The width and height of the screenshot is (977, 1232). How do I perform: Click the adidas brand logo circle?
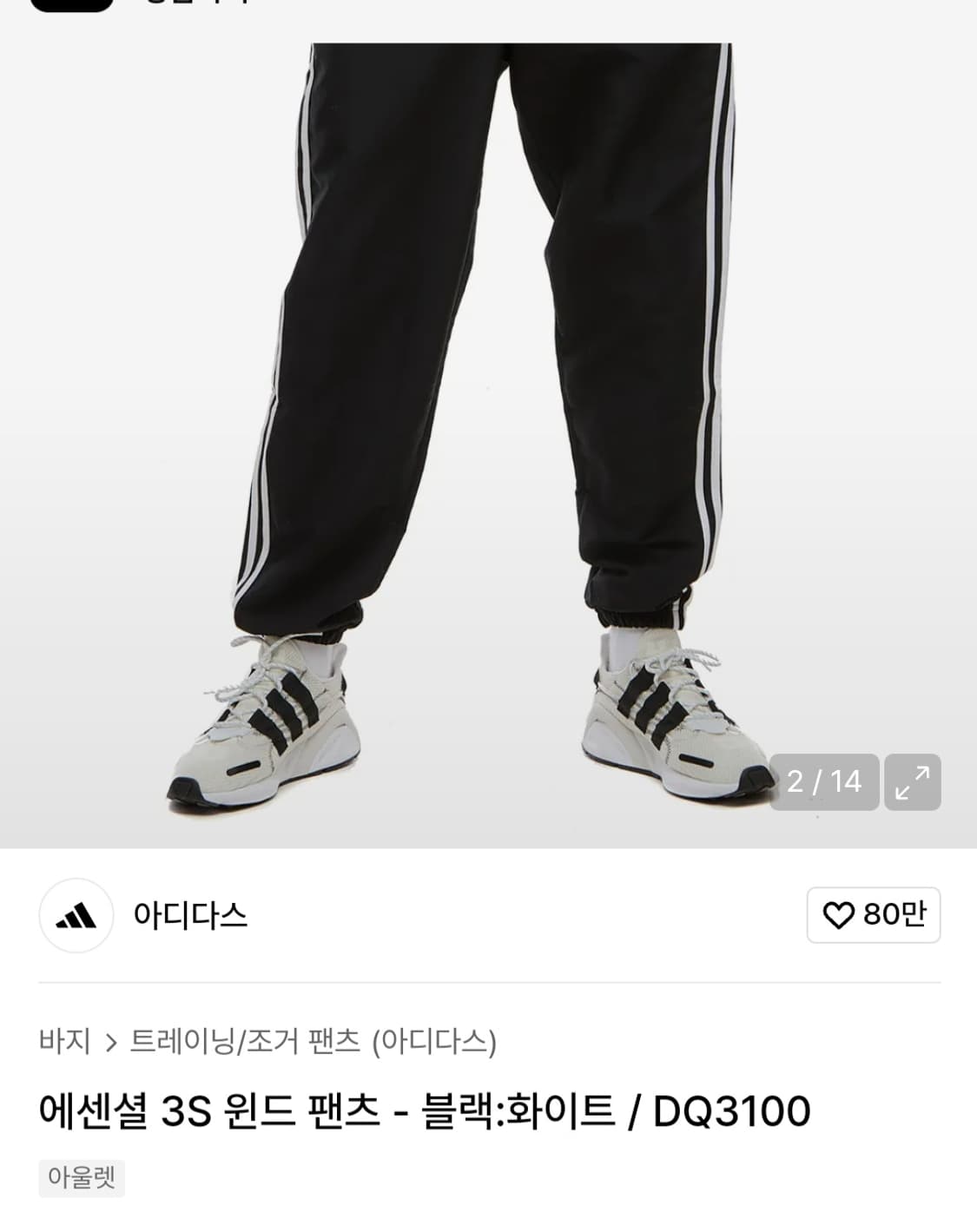(74, 916)
